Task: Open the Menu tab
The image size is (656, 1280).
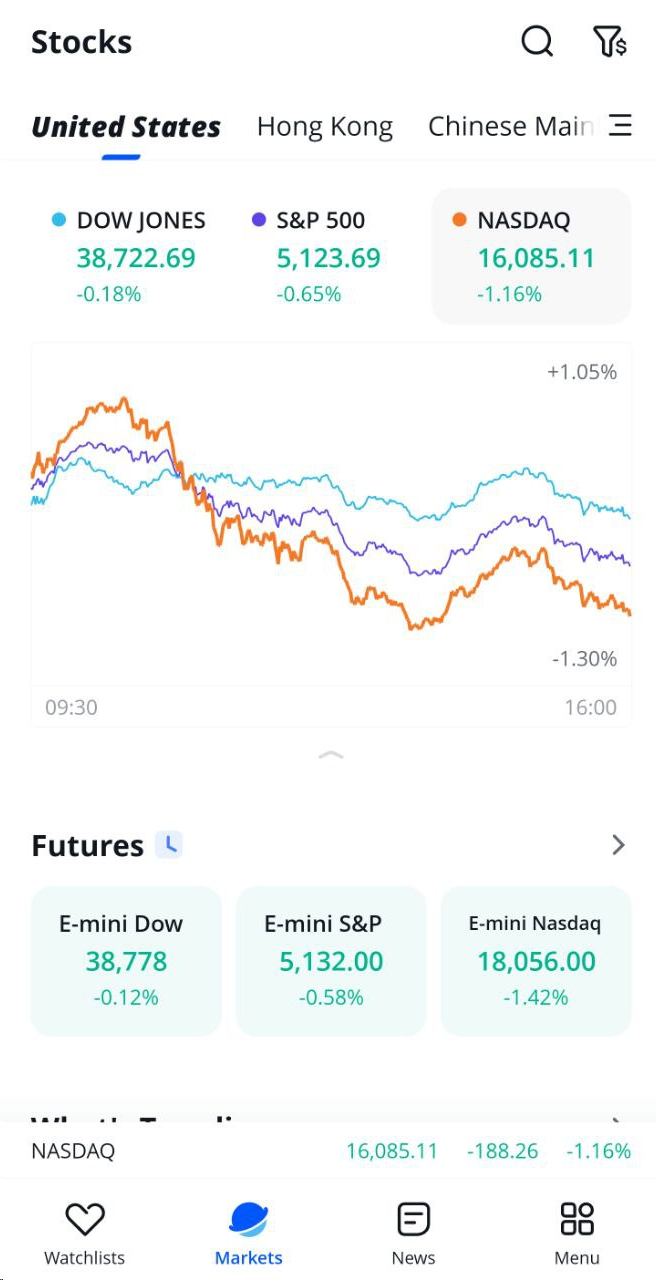Action: coord(577,1233)
